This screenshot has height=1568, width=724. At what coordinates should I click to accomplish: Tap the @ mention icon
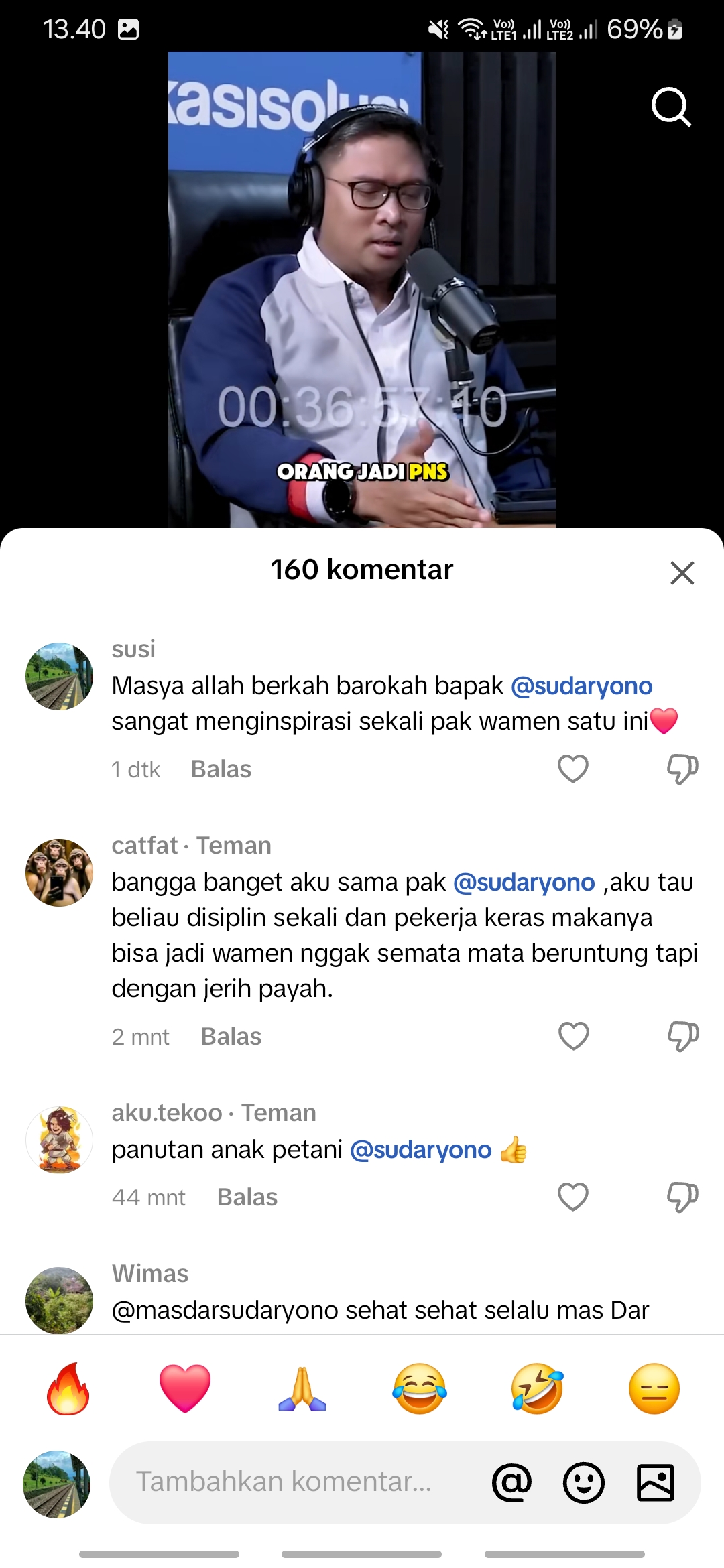coord(511,1482)
